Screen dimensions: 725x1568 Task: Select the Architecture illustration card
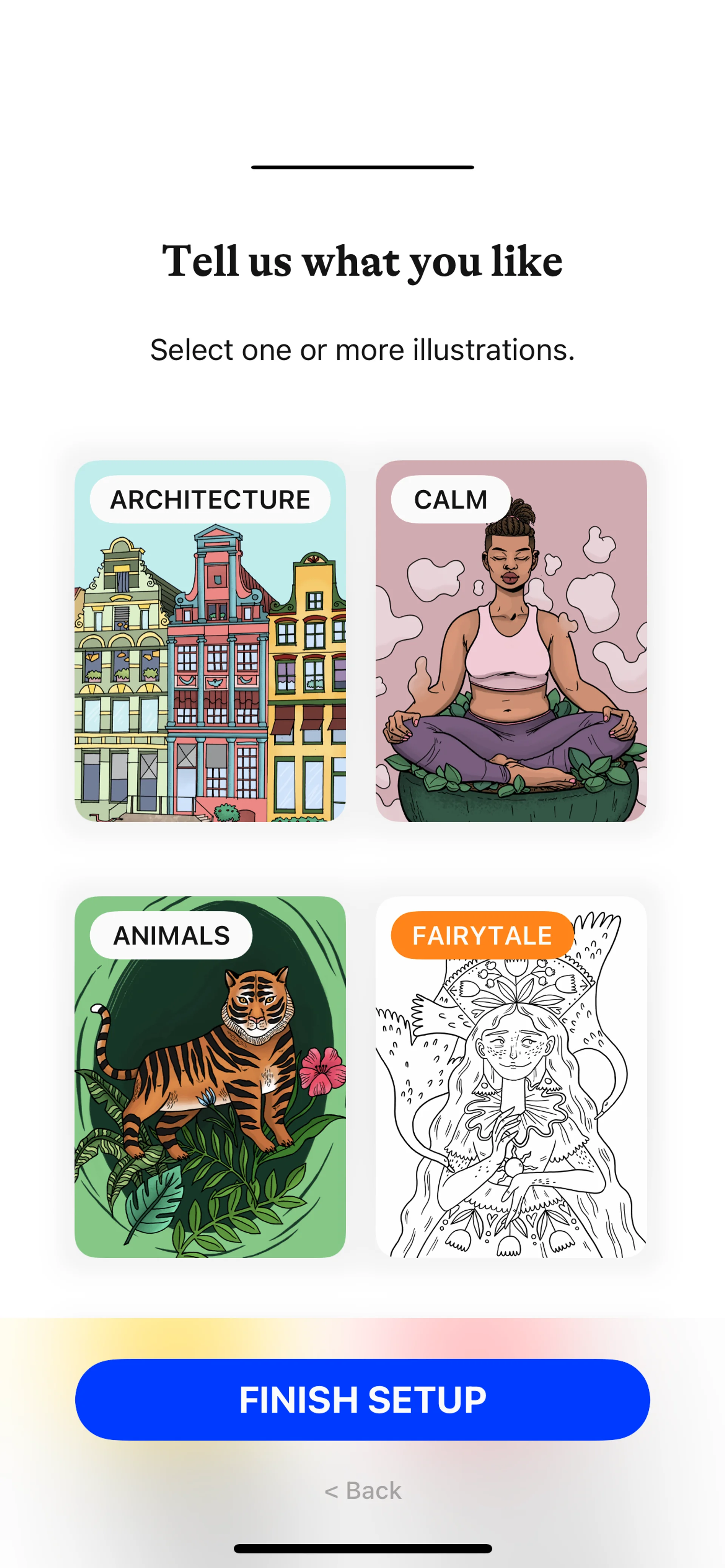coord(210,640)
